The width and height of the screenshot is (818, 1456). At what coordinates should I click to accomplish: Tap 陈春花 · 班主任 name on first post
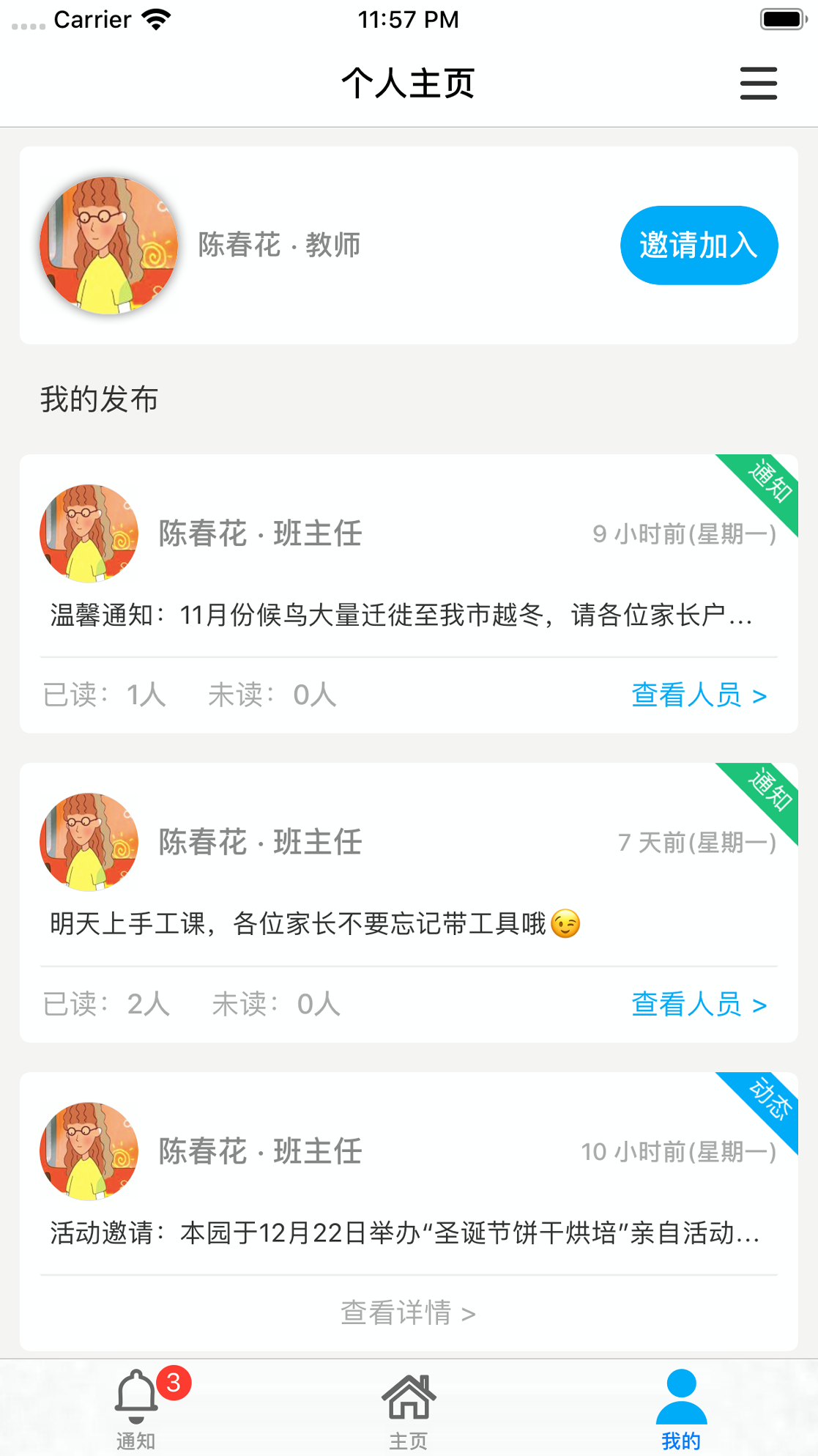(x=259, y=534)
